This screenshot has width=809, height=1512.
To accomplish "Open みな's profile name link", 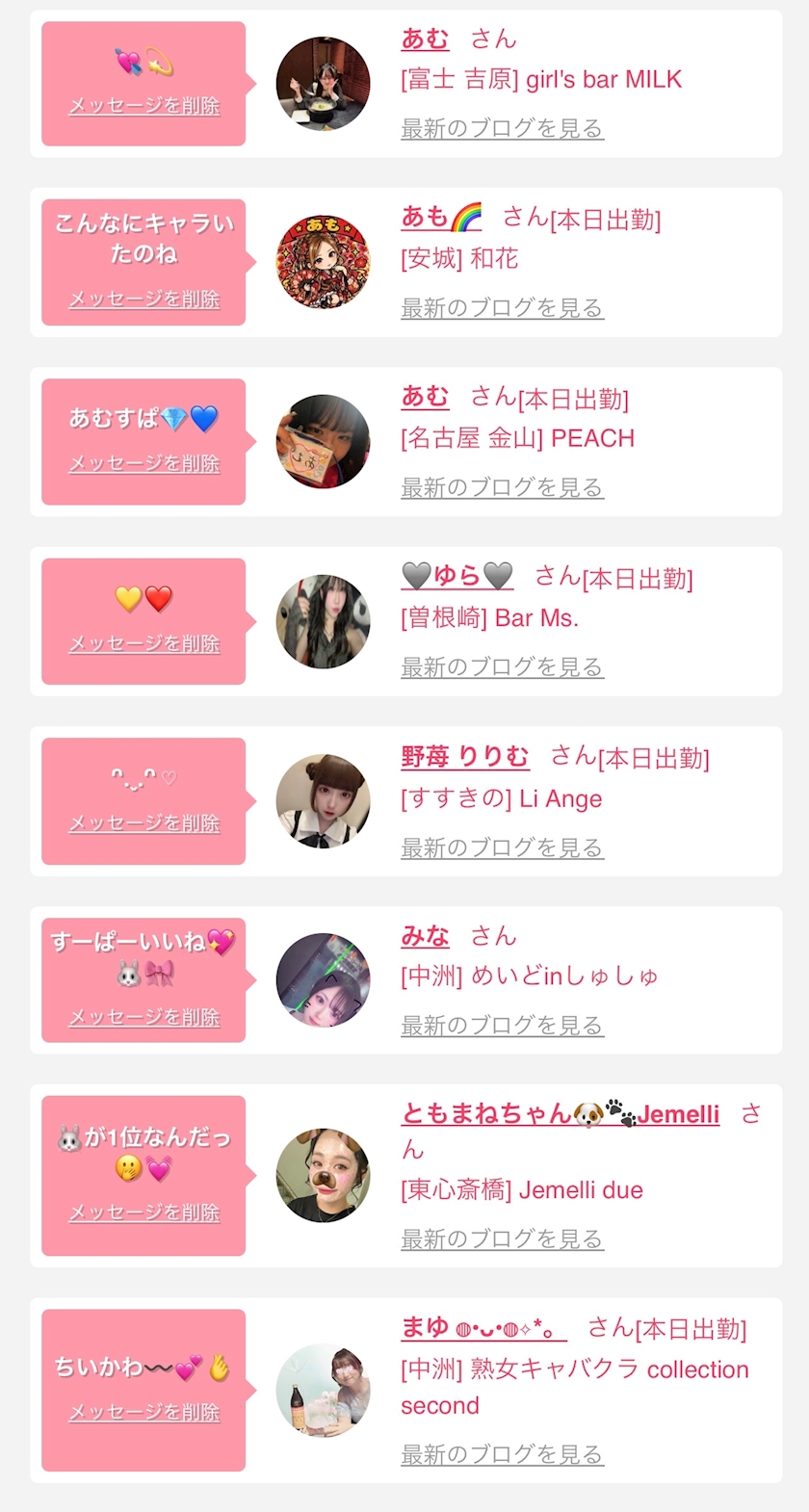I will click(425, 936).
